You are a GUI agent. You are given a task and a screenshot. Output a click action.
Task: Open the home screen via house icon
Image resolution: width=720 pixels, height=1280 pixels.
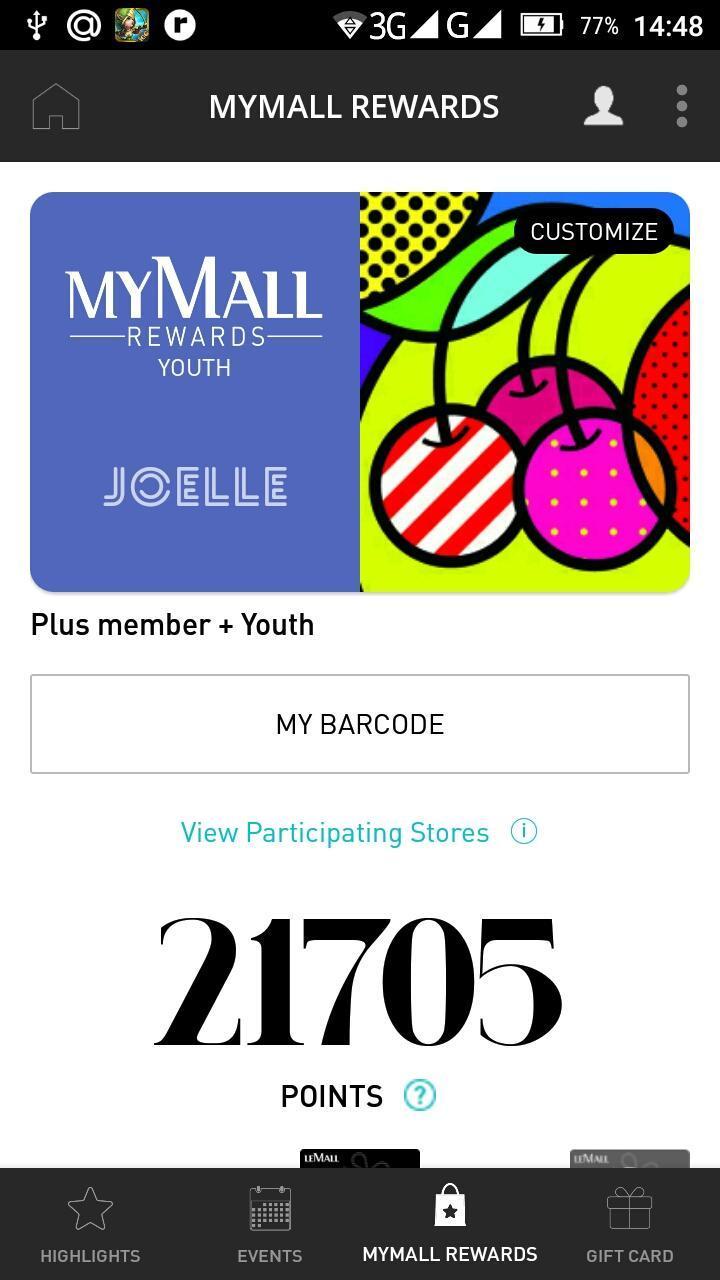click(x=55, y=105)
